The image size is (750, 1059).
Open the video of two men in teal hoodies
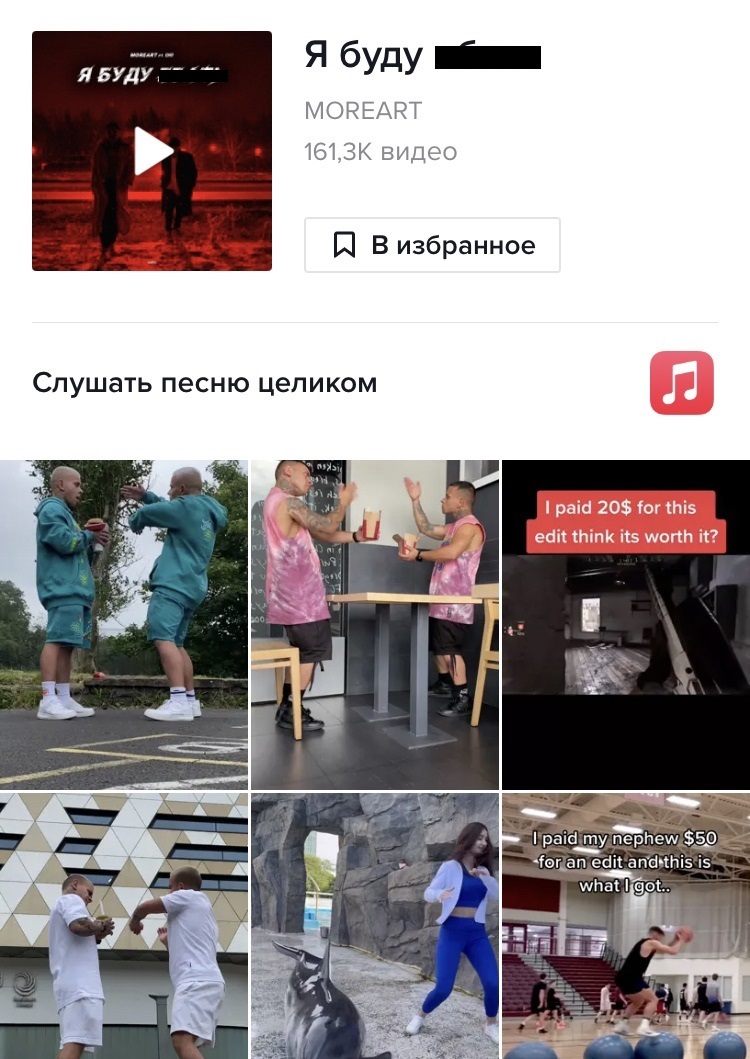coord(124,624)
